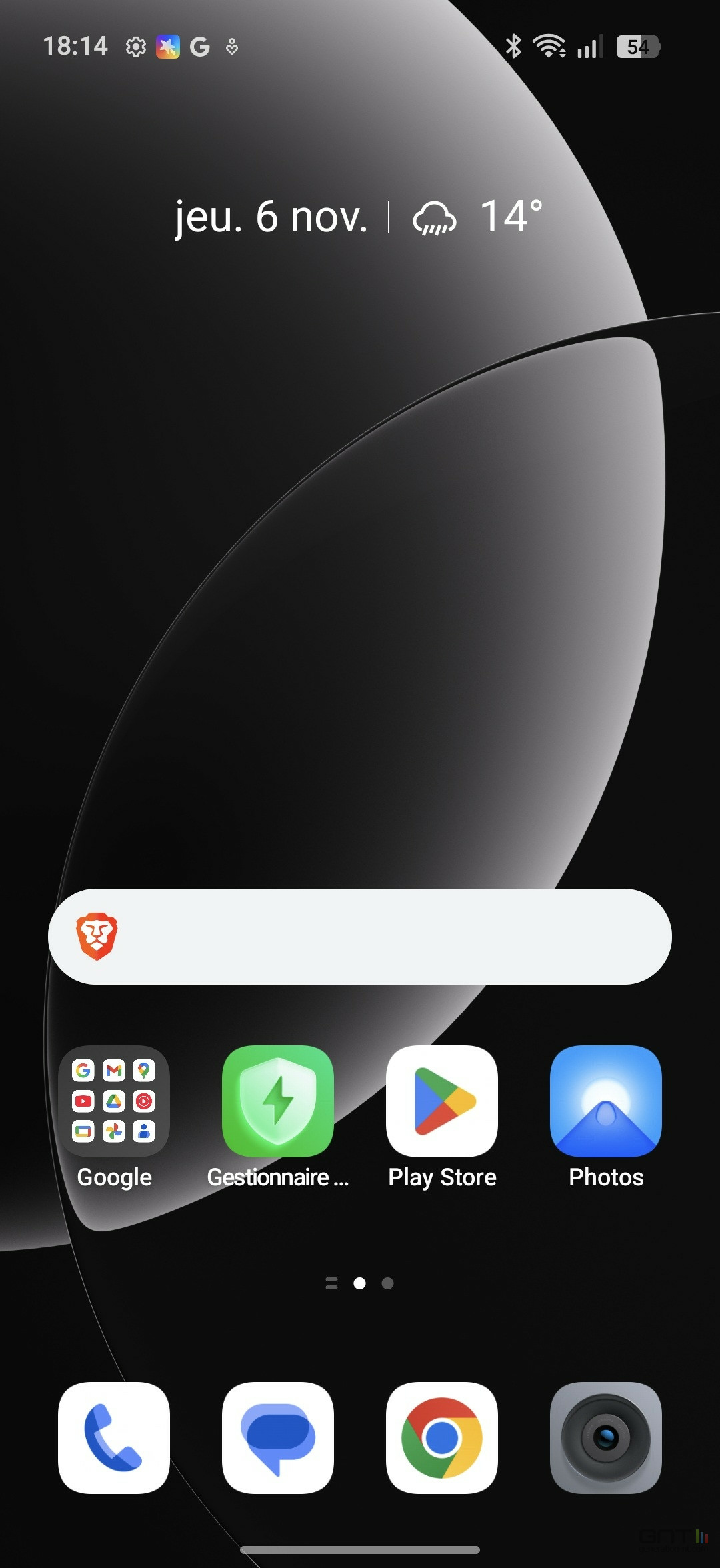Open the Phone dialer app
Screen dimensions: 720x1568
pos(114,1437)
